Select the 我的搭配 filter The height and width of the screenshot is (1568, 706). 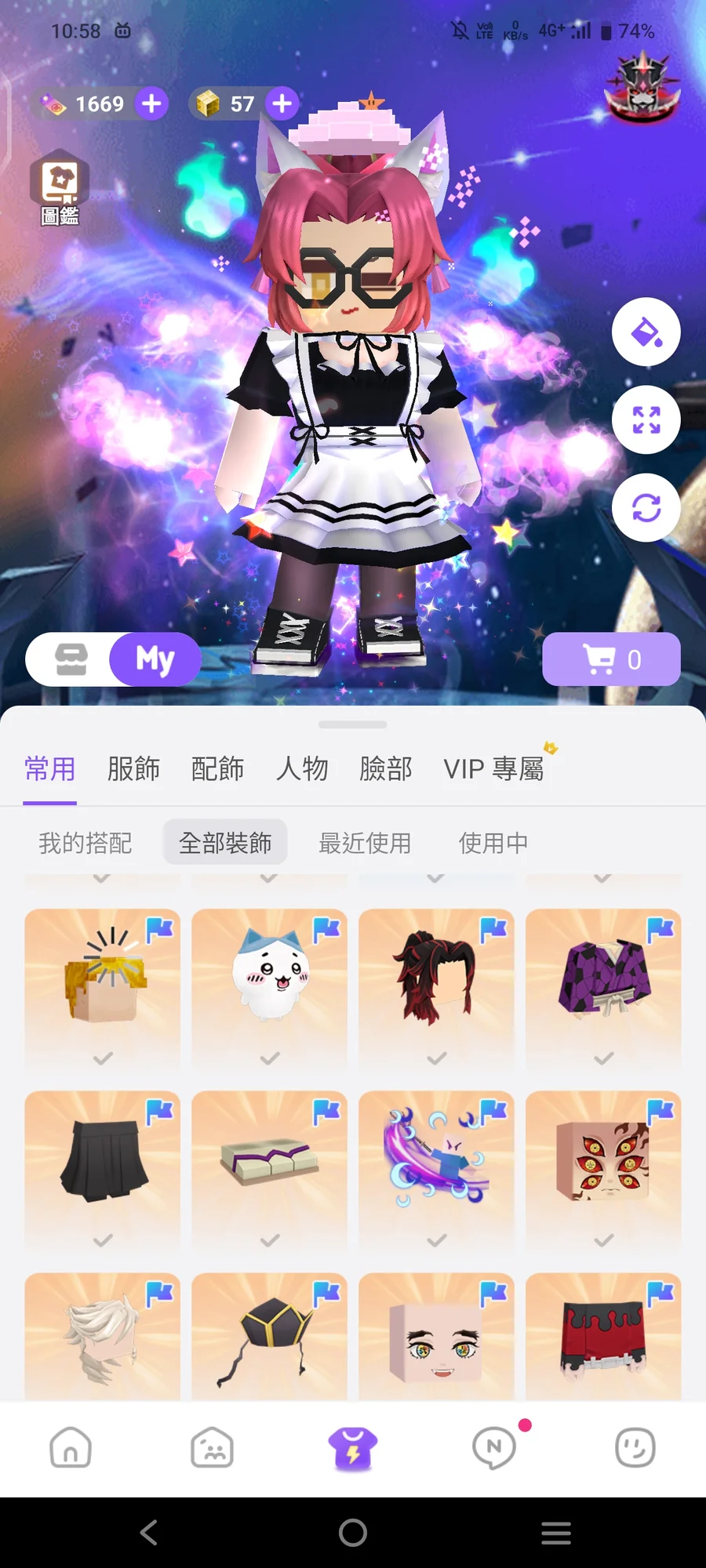[x=86, y=843]
